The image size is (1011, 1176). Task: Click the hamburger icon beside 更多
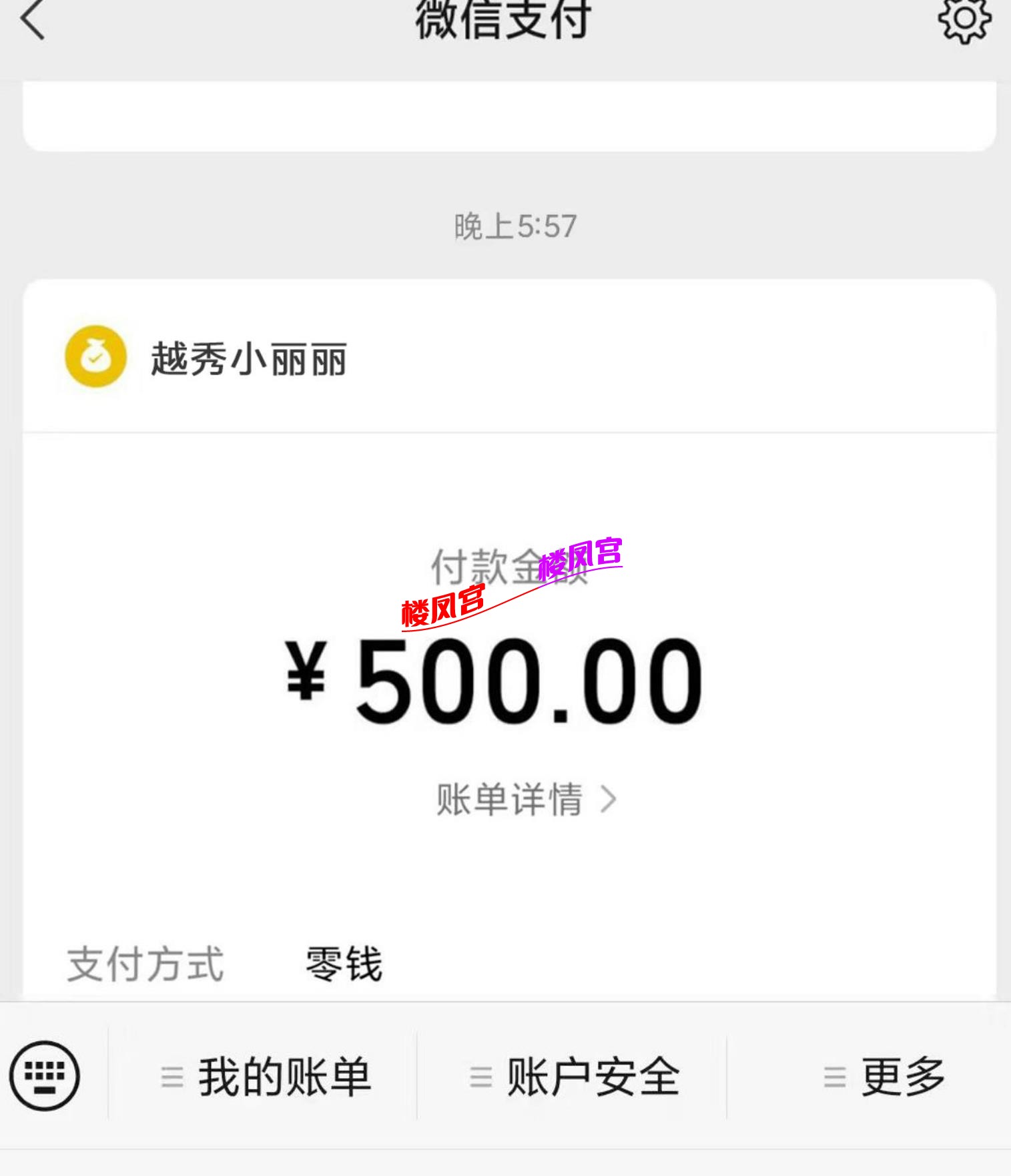tap(833, 1076)
